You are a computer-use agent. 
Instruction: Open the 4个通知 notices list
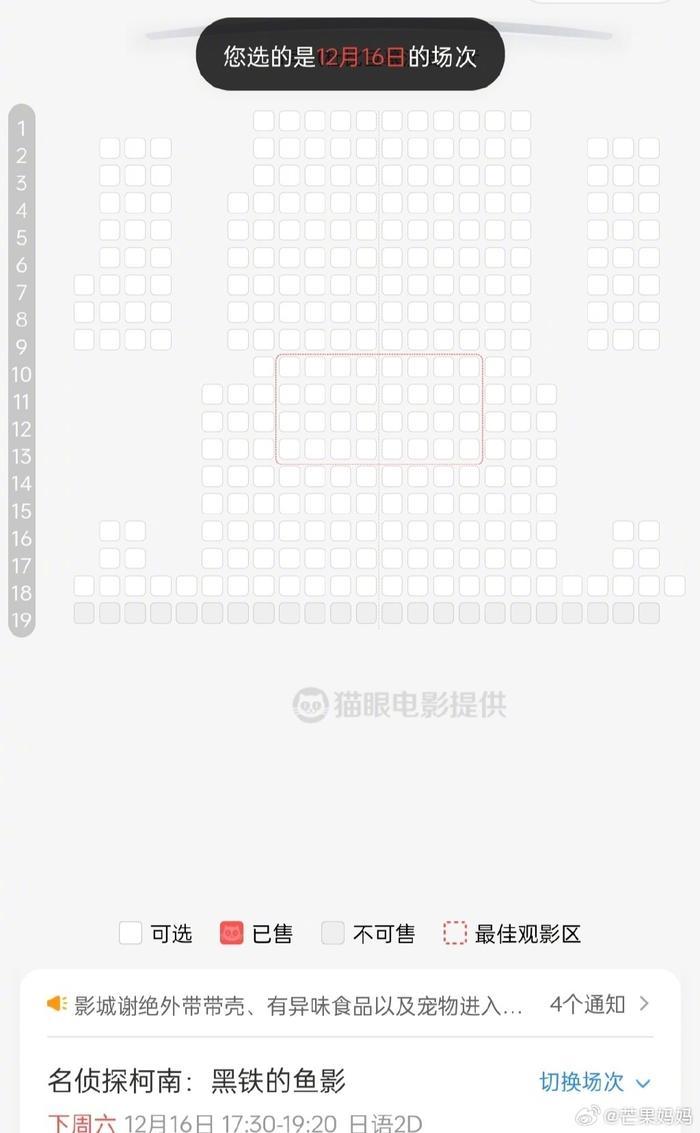pos(600,1004)
